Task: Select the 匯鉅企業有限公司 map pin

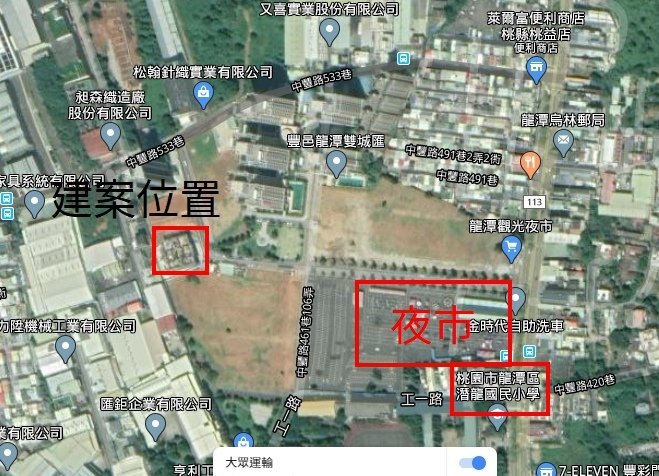Action: [155, 426]
